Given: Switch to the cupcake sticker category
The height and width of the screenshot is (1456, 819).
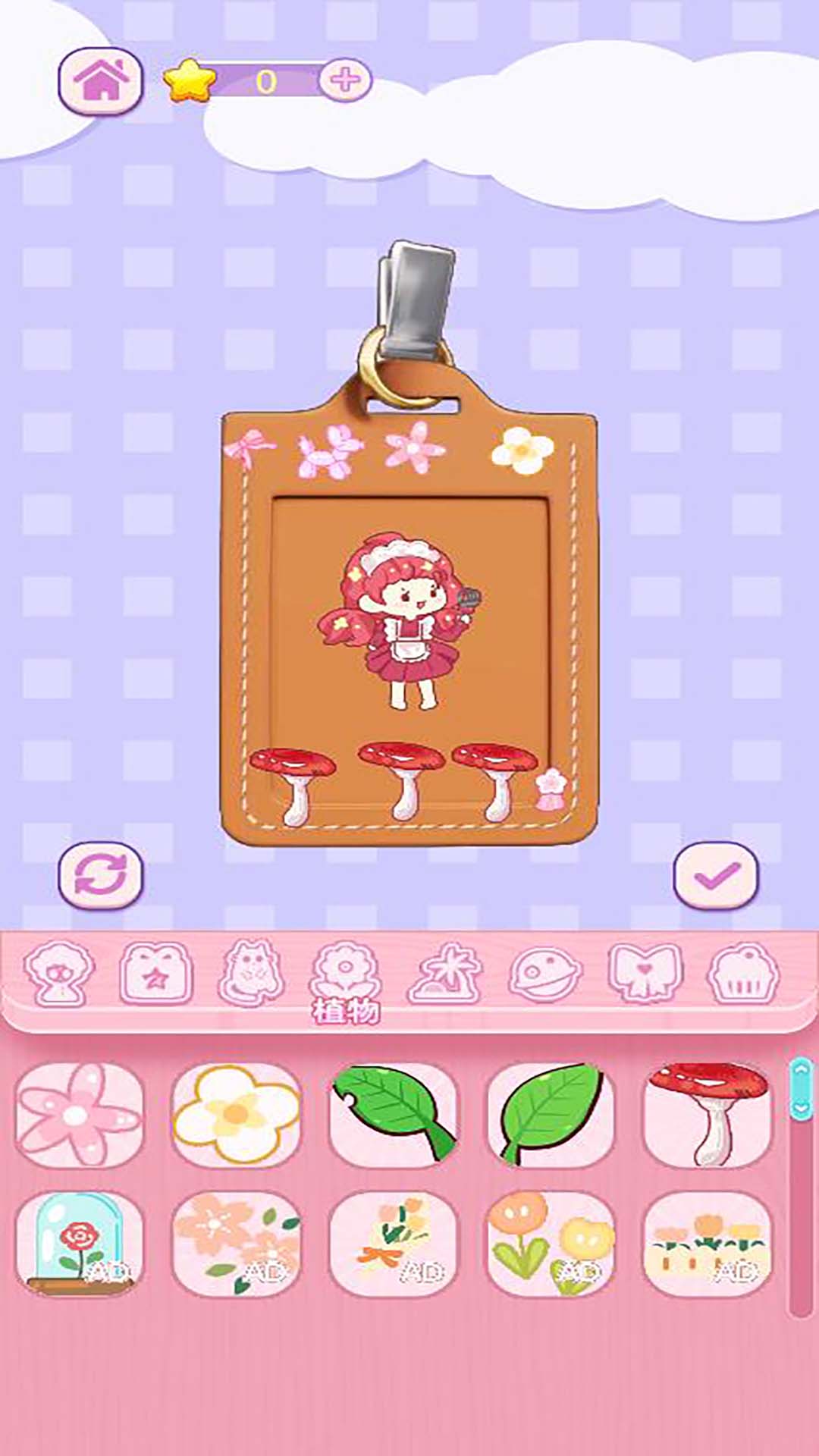Looking at the screenshot, I should (x=743, y=974).
